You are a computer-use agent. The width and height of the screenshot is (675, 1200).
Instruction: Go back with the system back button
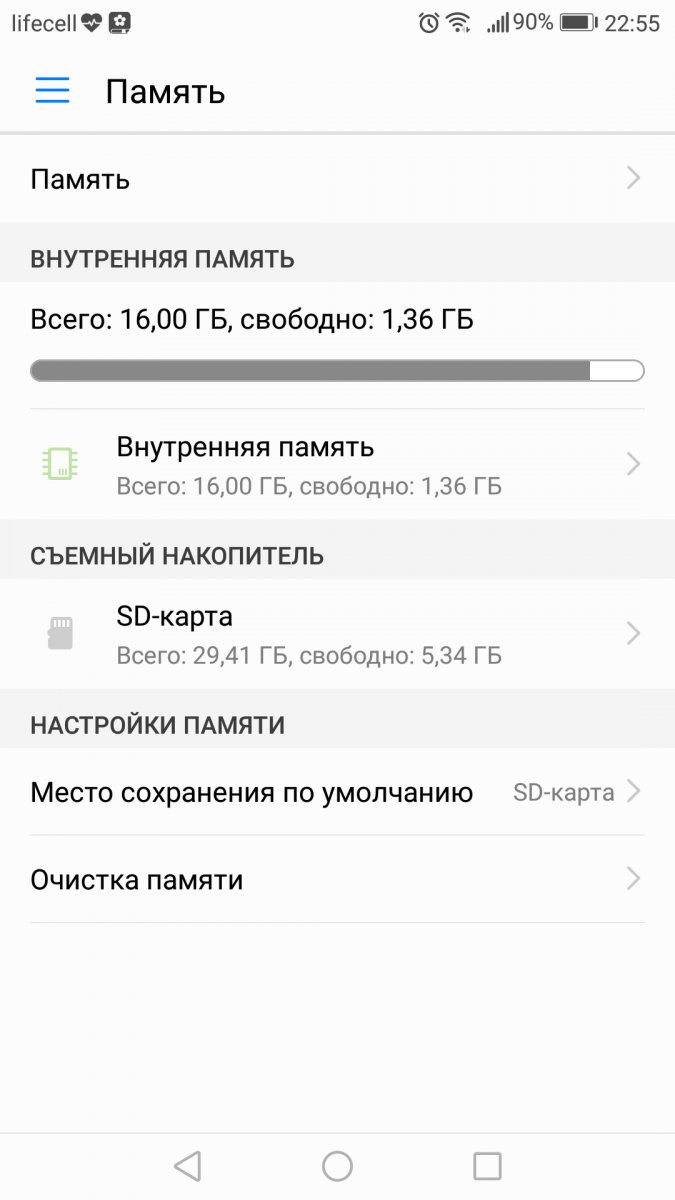[x=187, y=1166]
